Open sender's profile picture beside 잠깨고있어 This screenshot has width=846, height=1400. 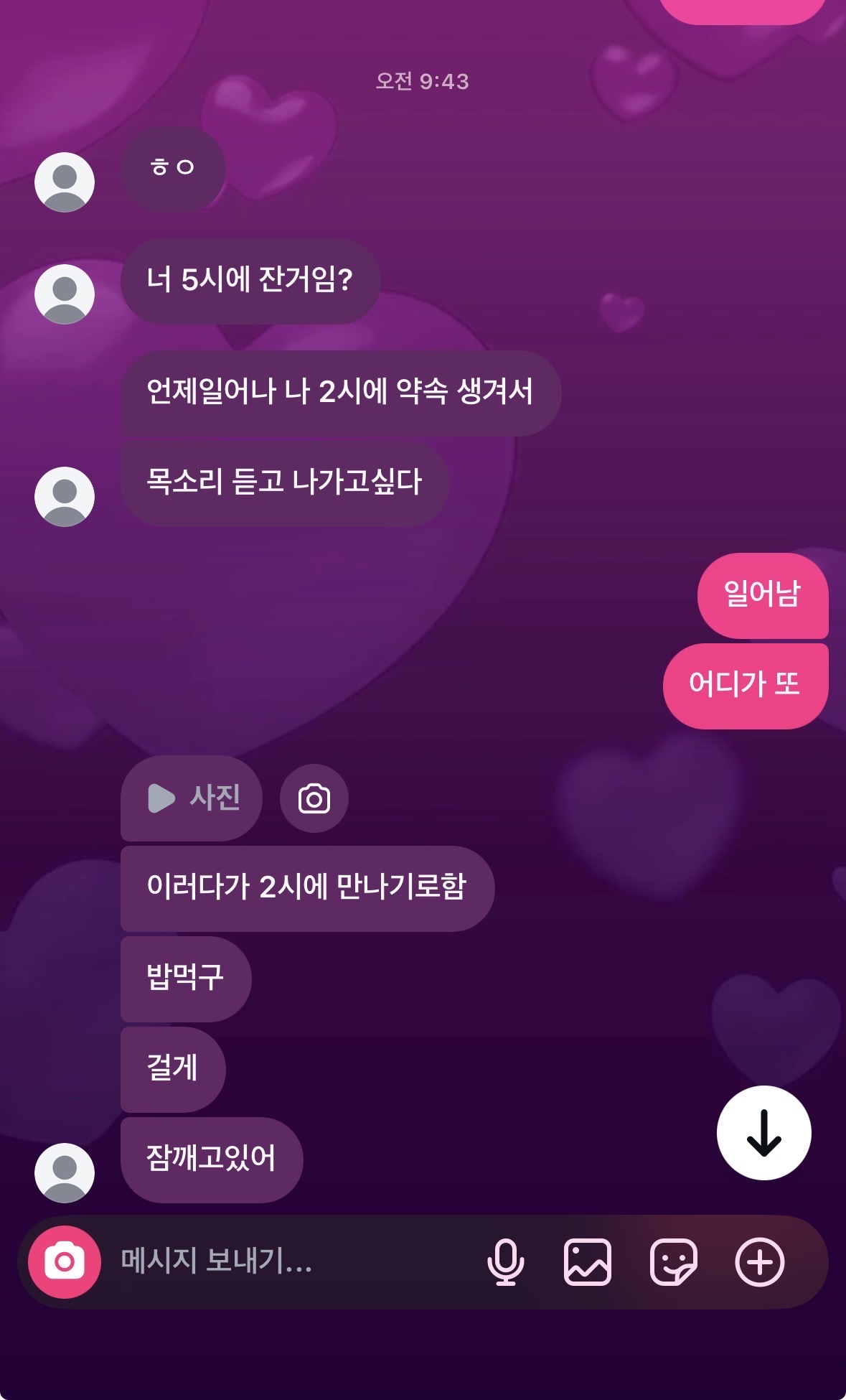[65, 1172]
